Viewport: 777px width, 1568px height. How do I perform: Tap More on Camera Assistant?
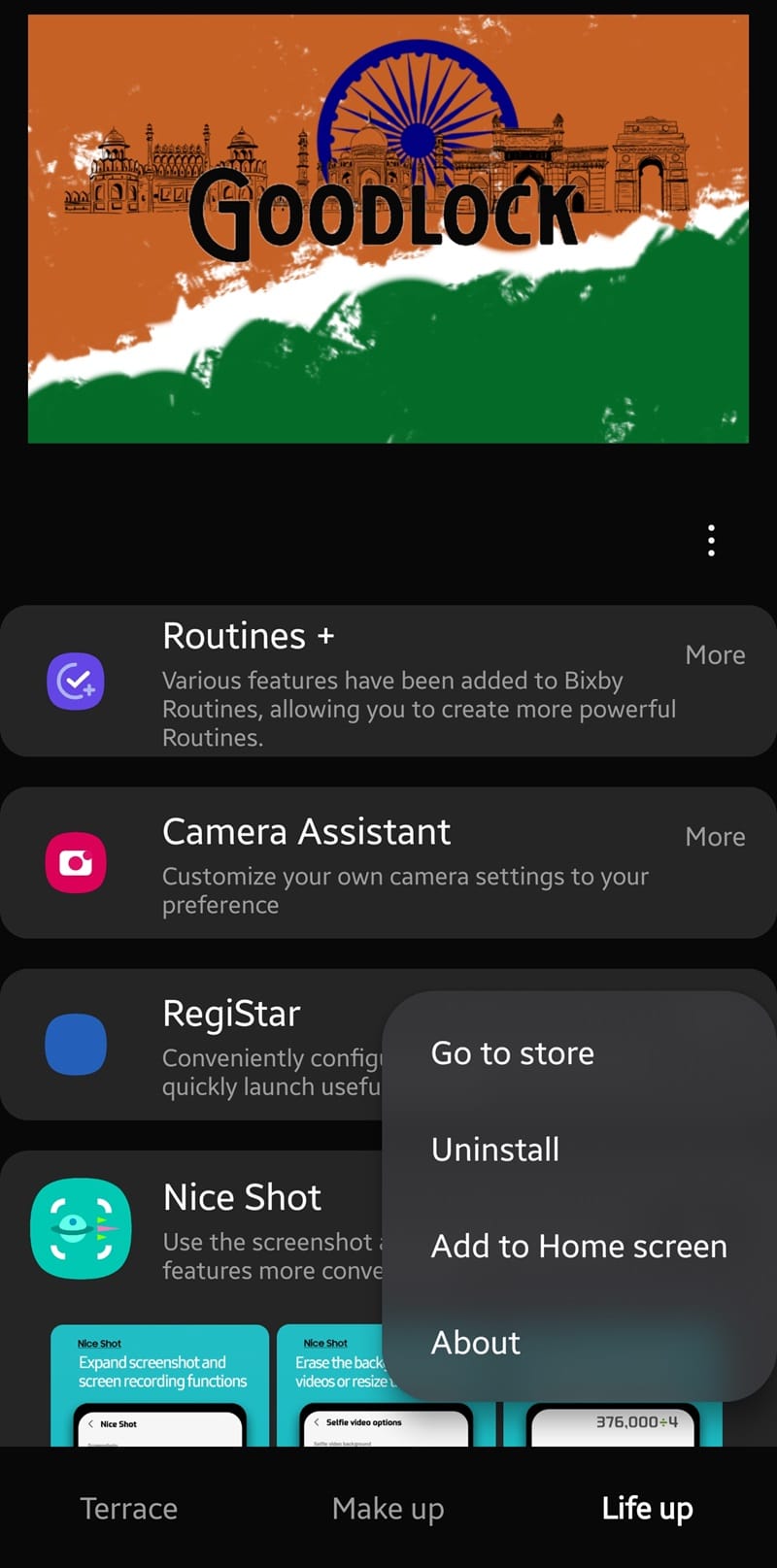pyautogui.click(x=715, y=837)
